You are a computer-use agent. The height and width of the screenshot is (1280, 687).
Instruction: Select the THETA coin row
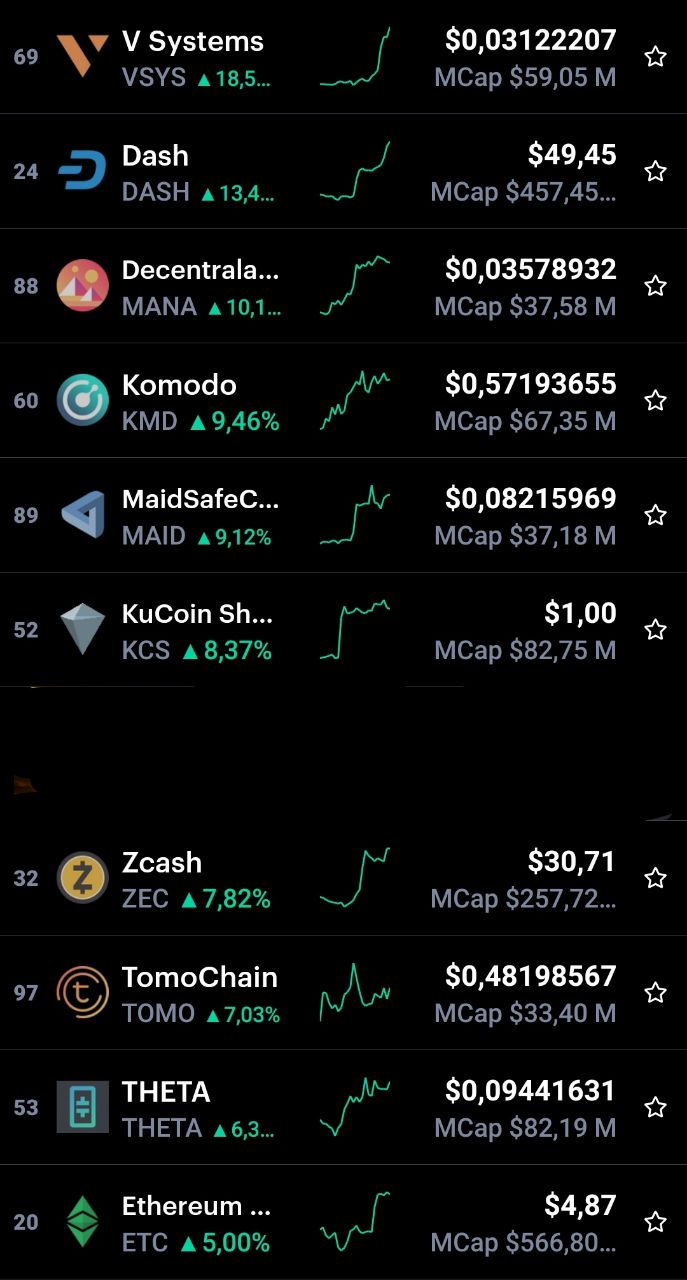(x=343, y=1107)
